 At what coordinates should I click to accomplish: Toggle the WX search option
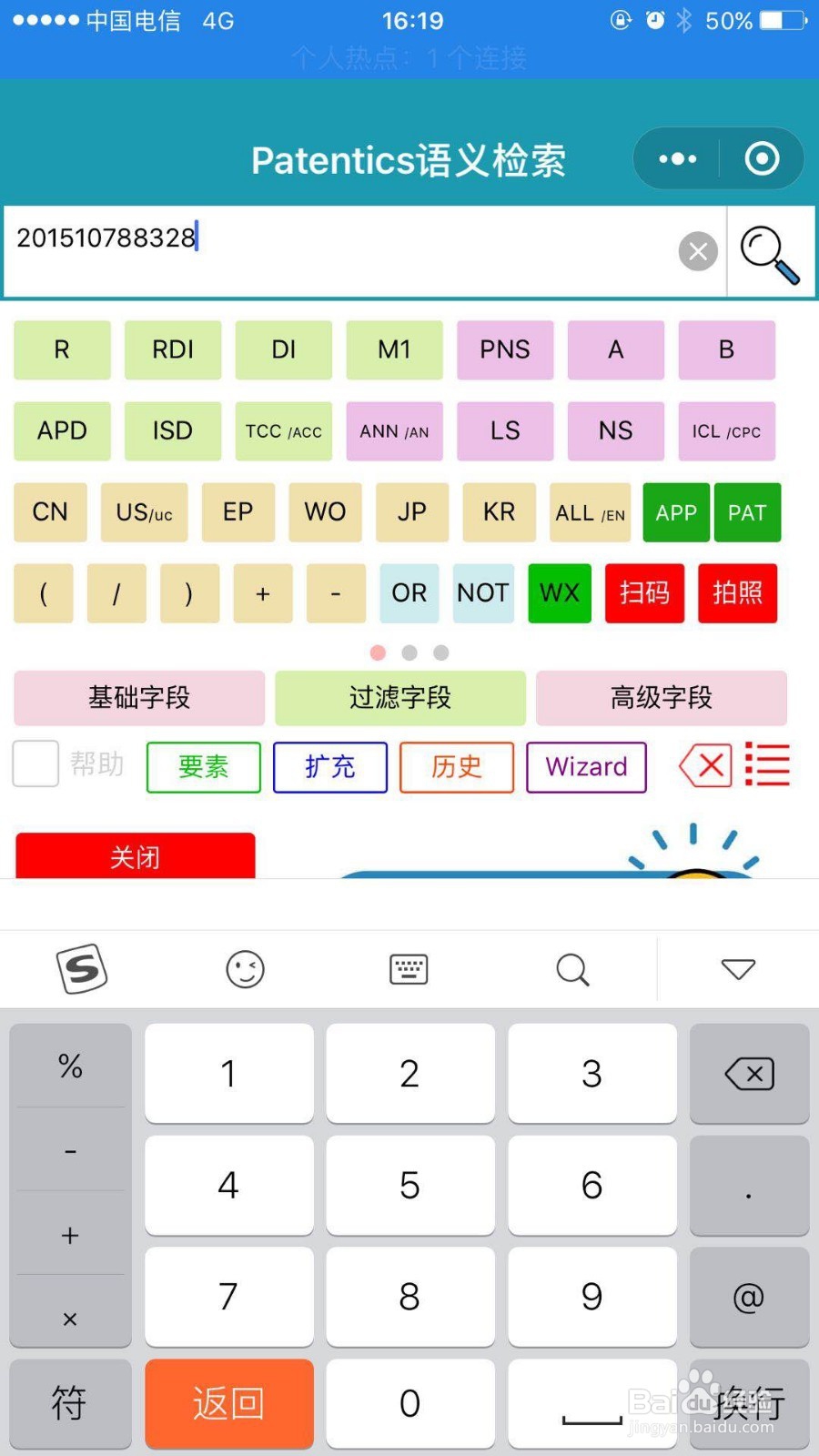[x=559, y=593]
